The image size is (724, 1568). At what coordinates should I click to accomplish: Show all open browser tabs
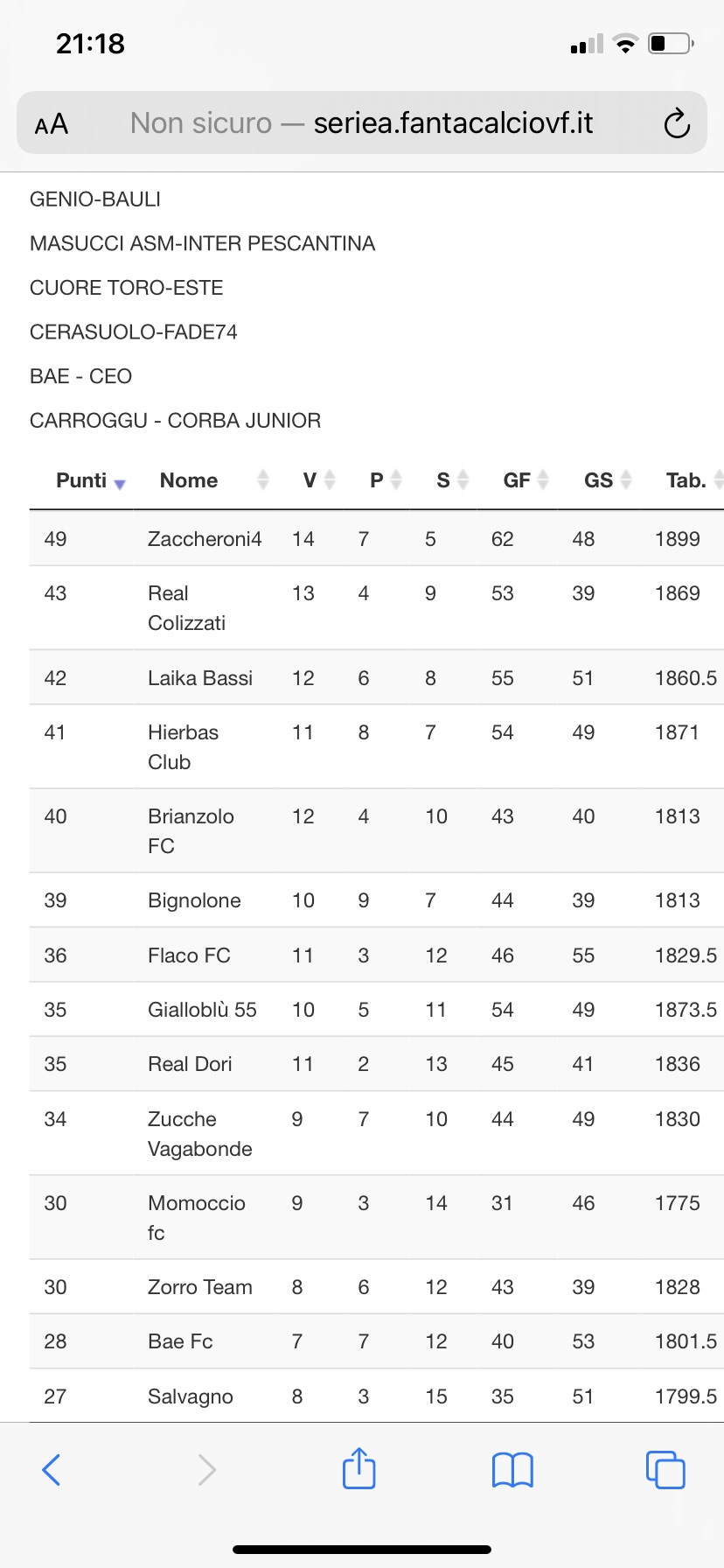[665, 1470]
